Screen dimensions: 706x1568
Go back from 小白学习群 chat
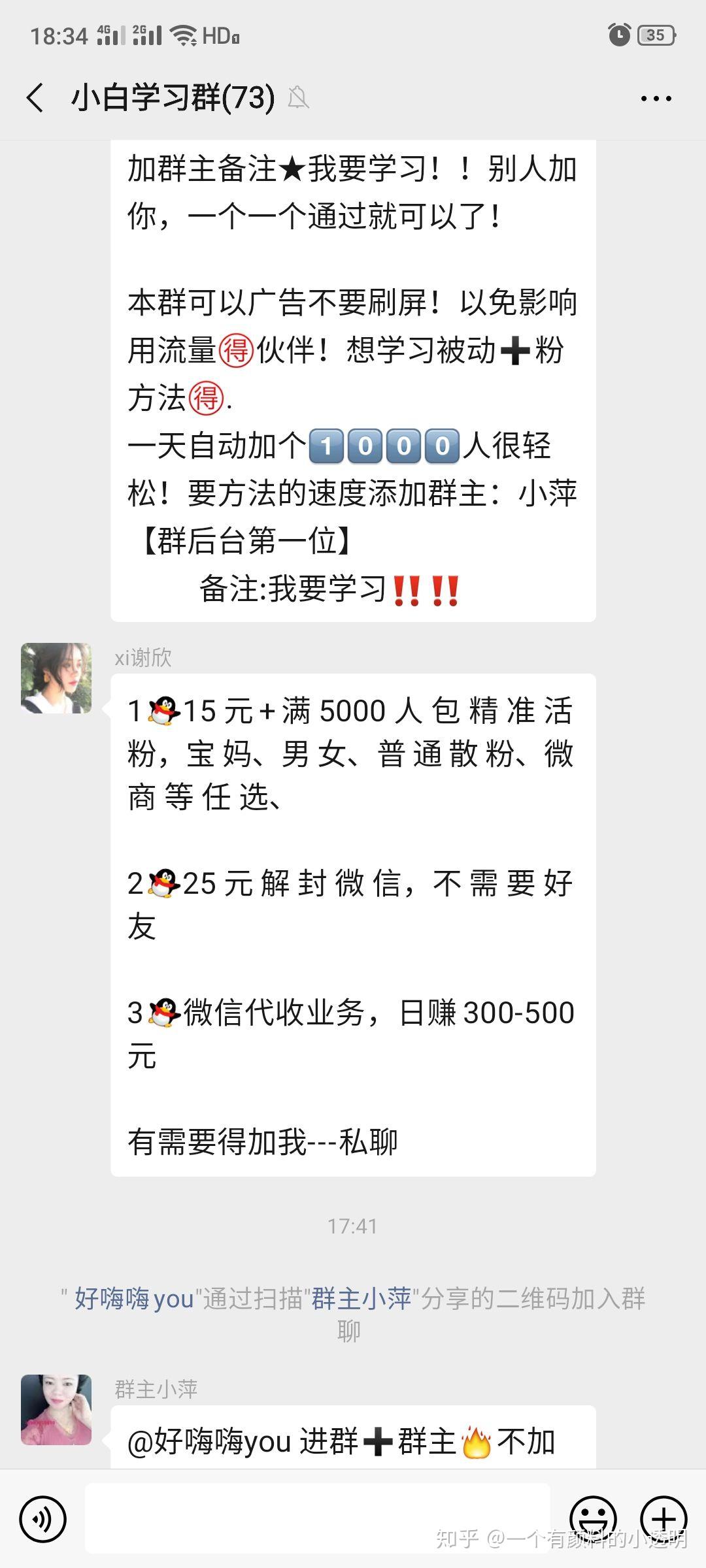coord(36,98)
